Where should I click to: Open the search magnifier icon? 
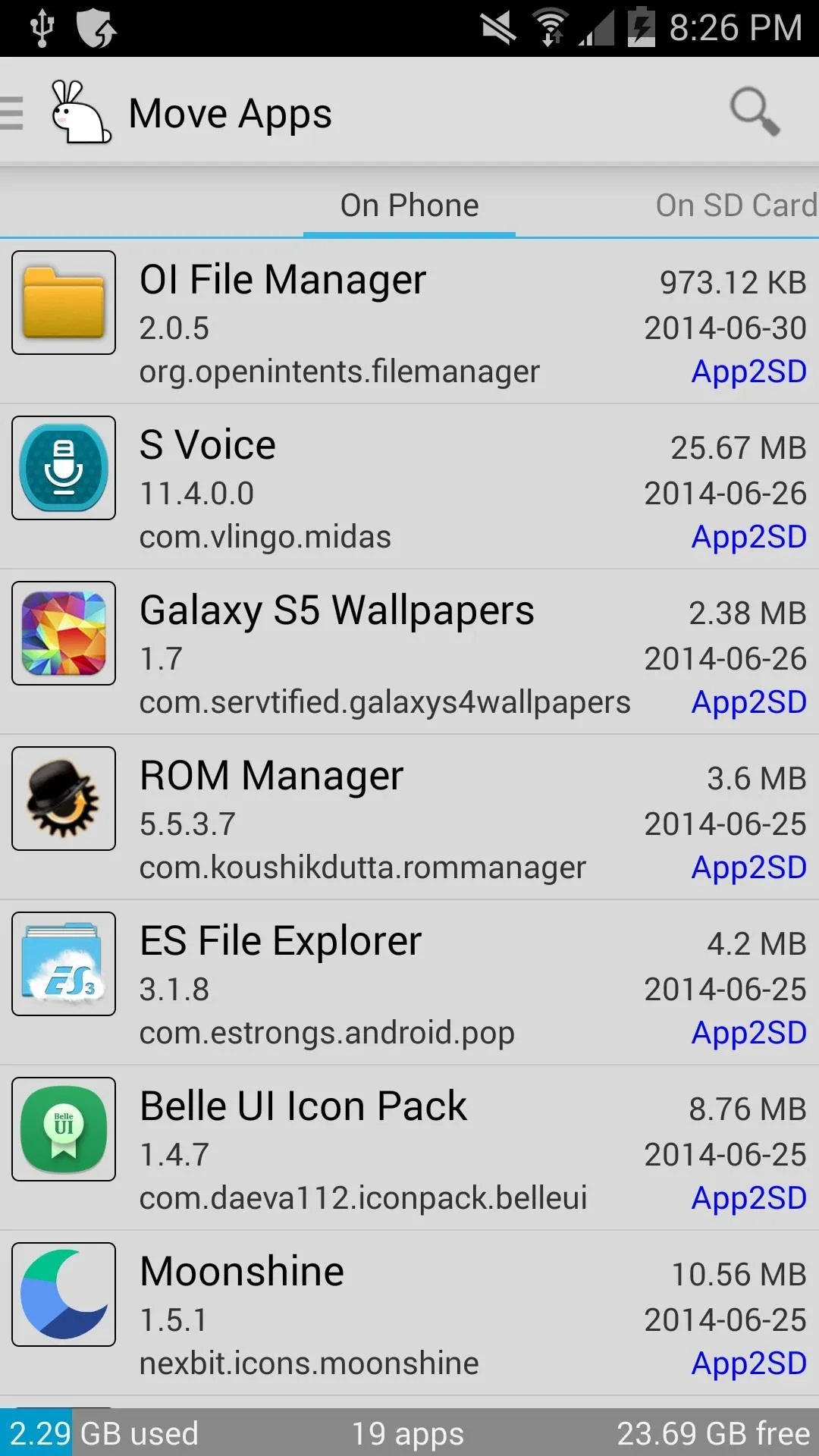point(755,111)
